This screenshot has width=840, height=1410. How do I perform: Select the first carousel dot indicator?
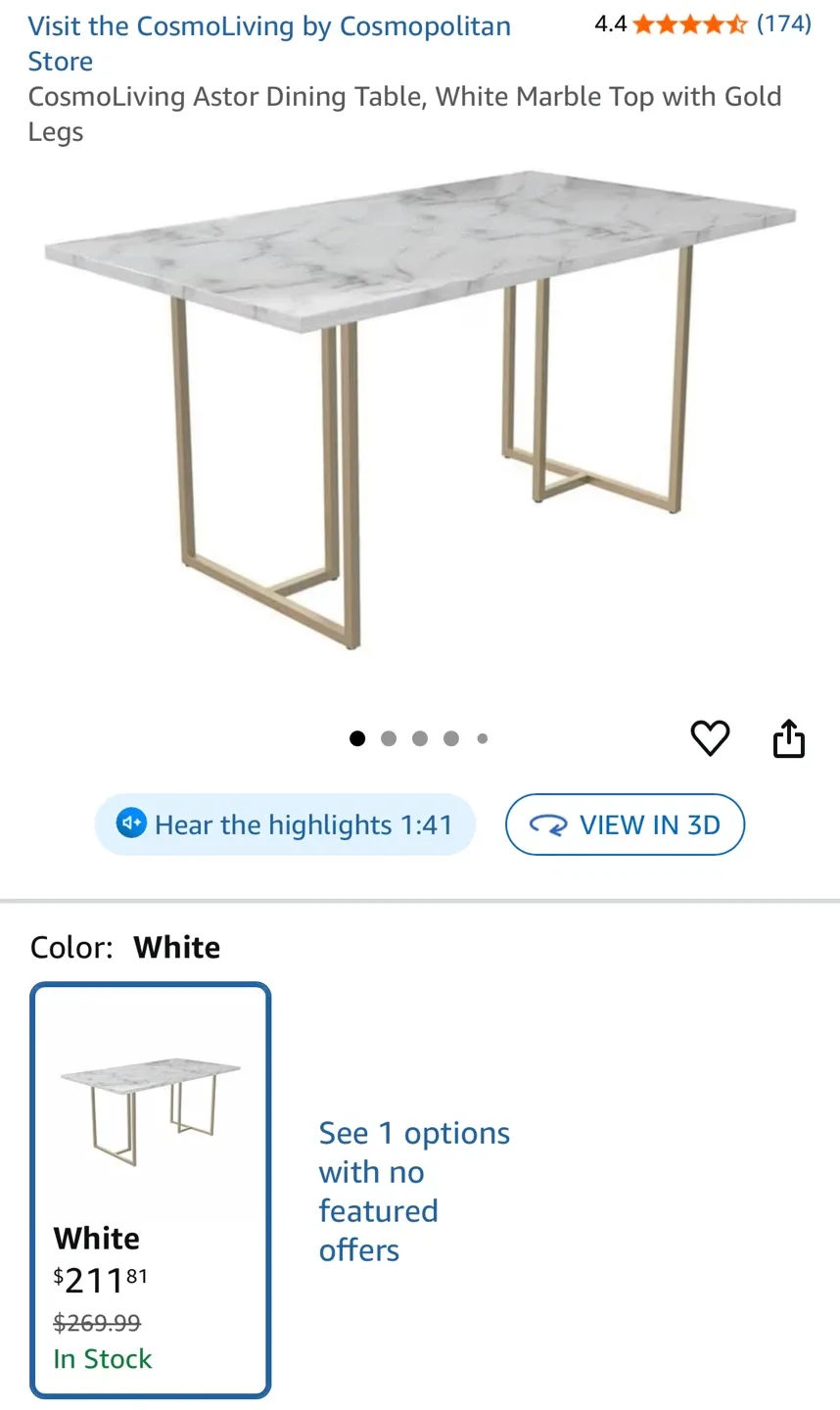point(357,738)
